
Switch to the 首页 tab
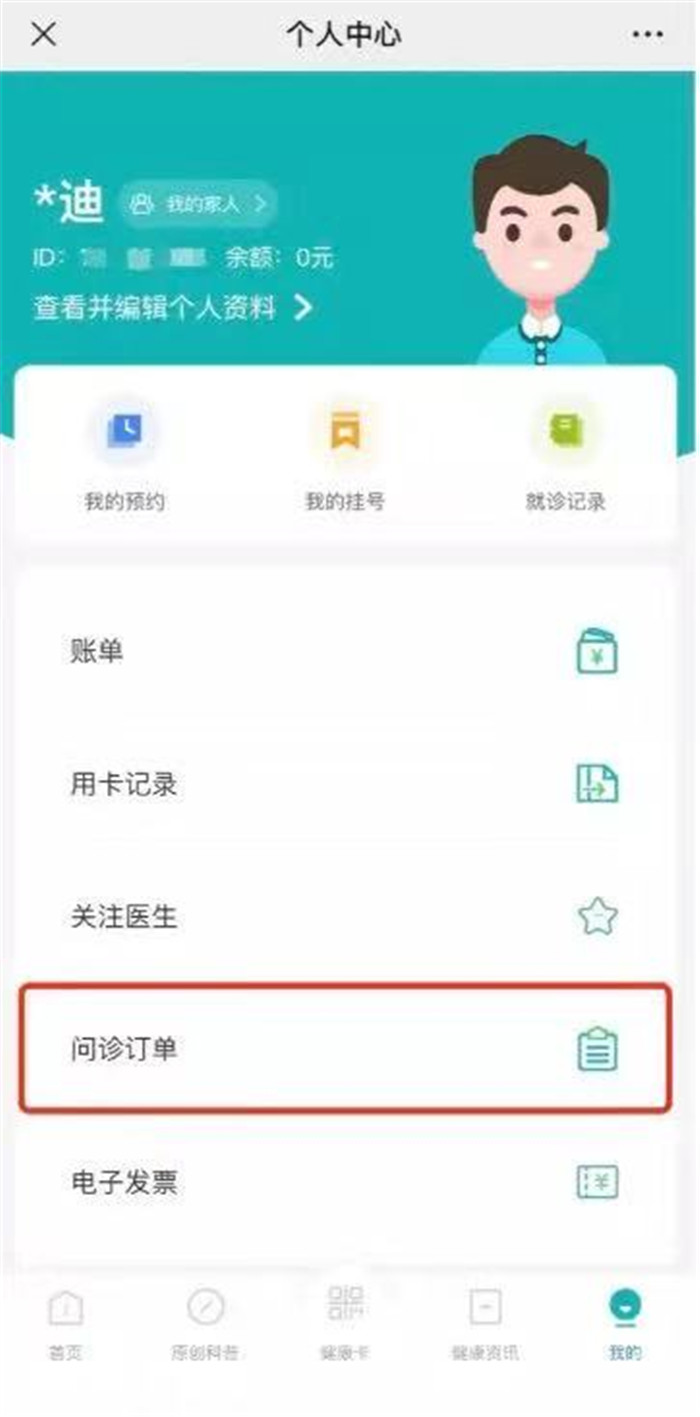click(66, 1325)
